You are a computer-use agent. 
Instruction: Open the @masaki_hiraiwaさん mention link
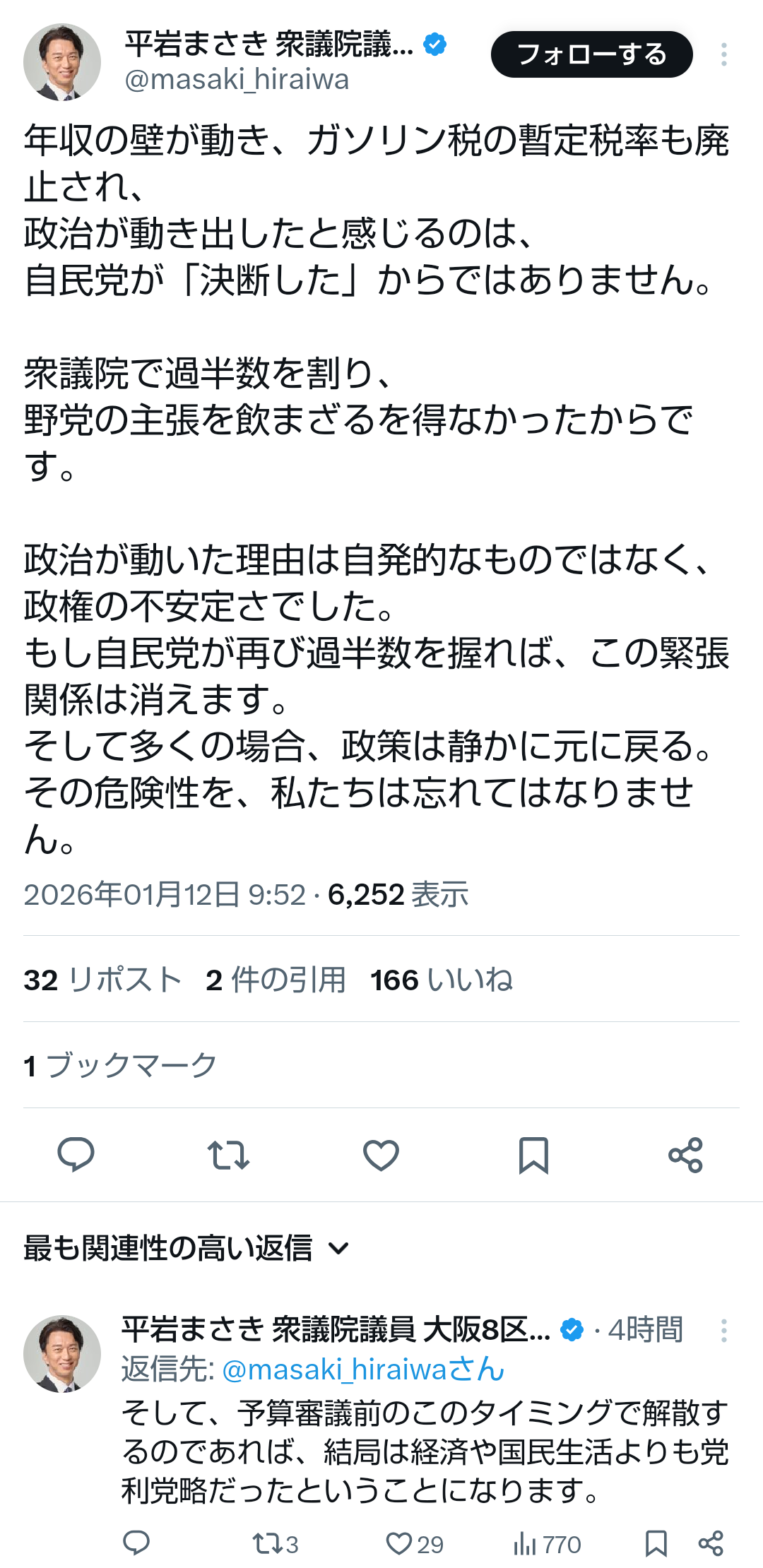click(x=363, y=1370)
